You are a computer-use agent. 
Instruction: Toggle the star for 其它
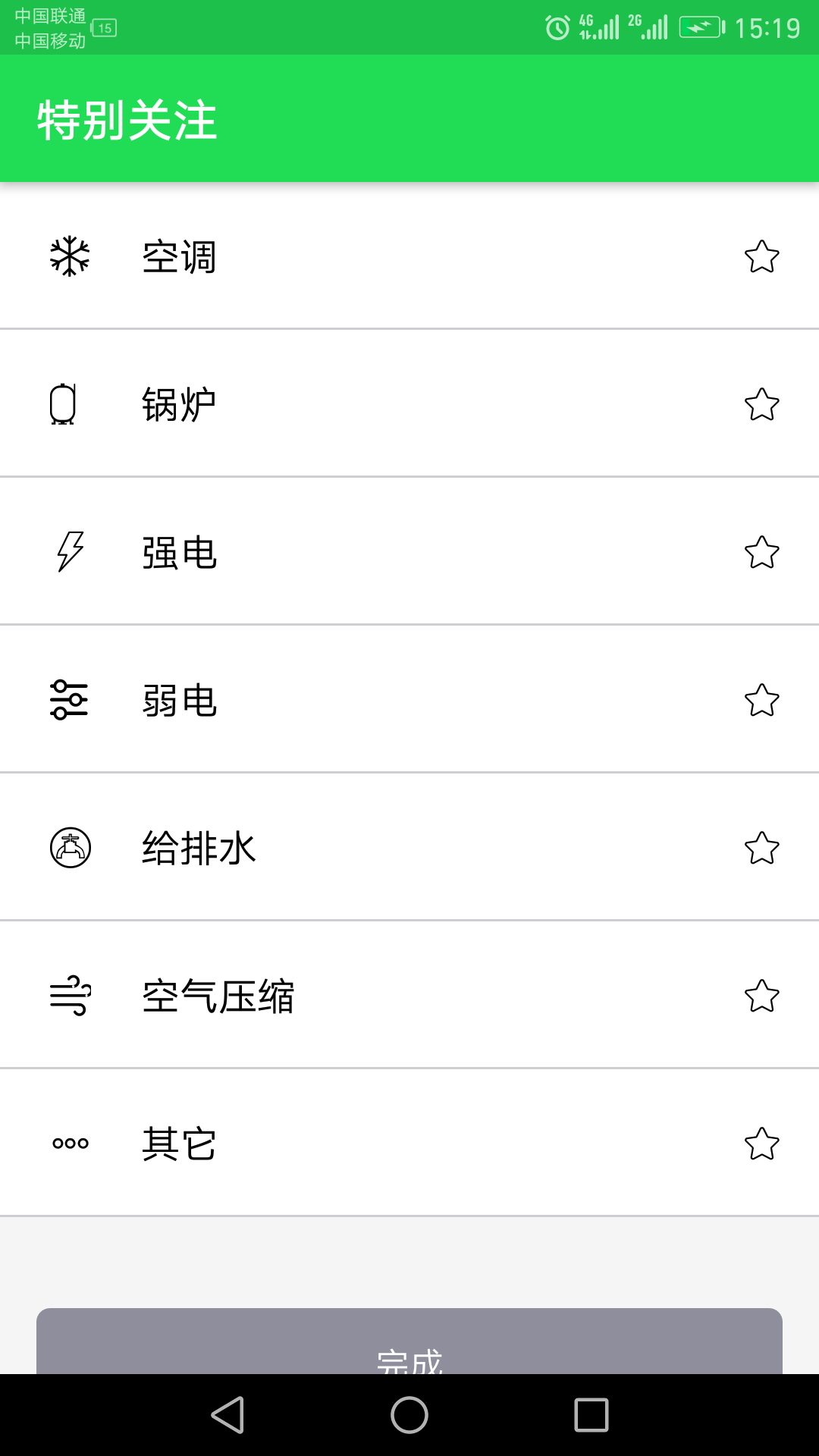[761, 1144]
